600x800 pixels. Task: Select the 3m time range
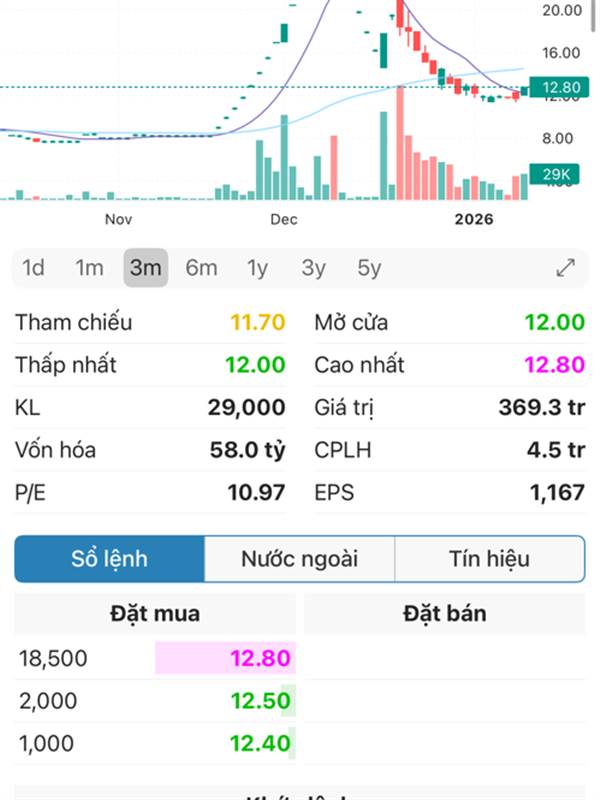pos(146,268)
